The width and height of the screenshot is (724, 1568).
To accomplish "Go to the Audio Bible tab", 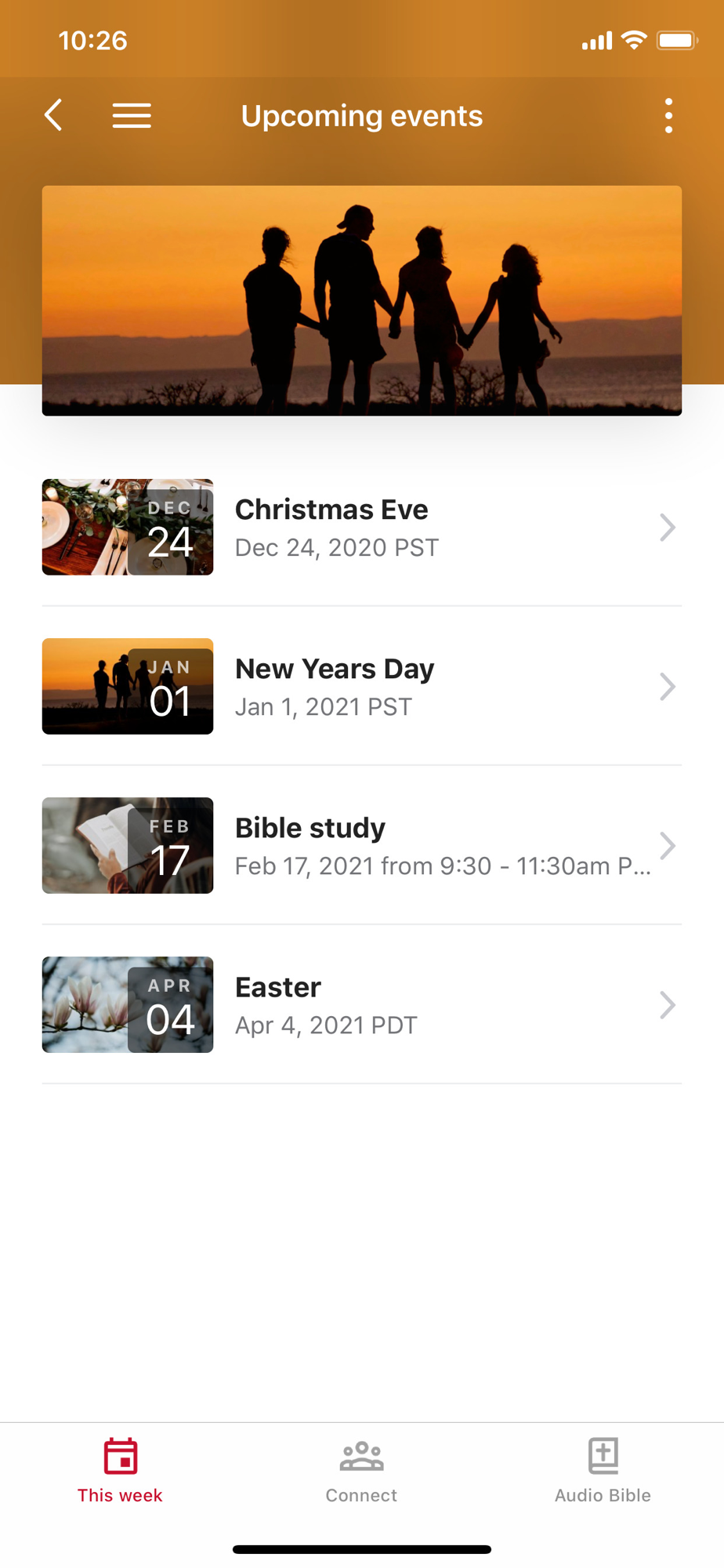I will [603, 1471].
